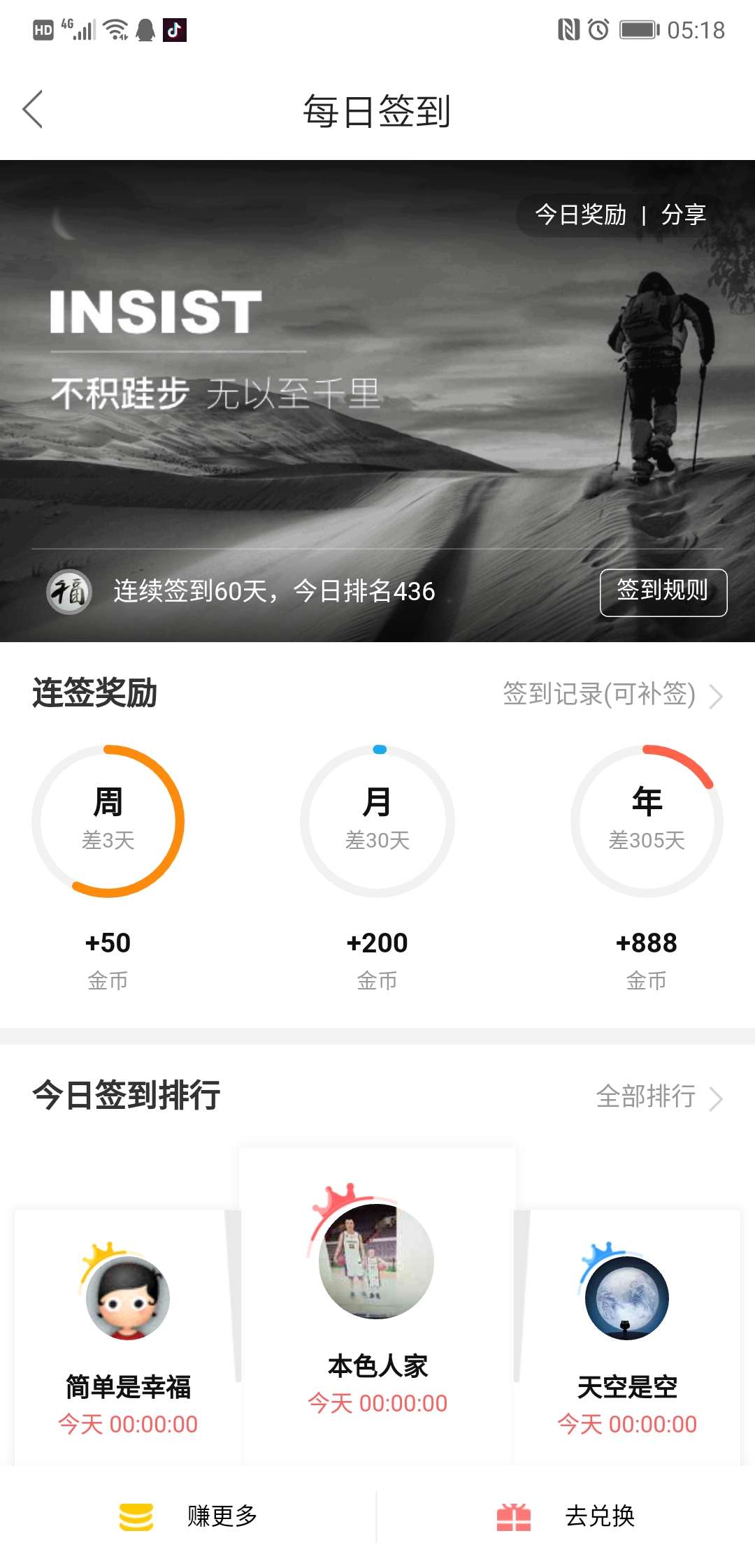Select the 周 streak reward circle

point(108,822)
